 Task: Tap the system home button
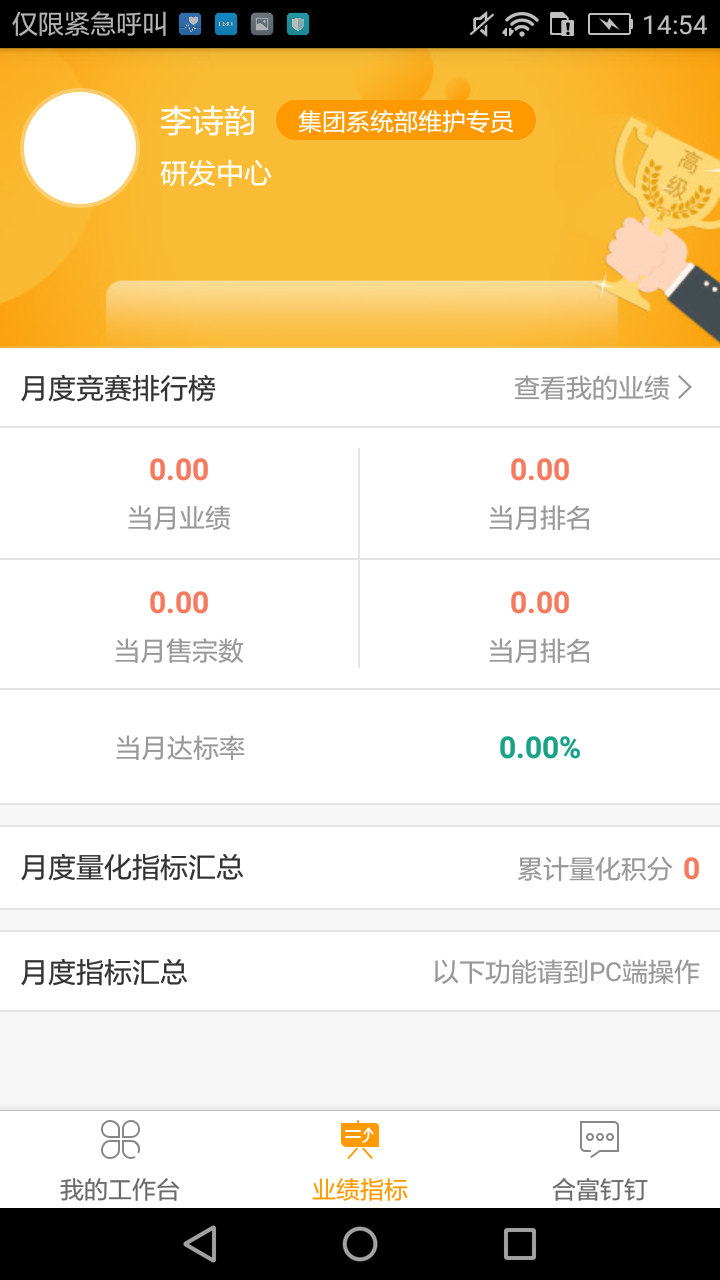pos(360,1244)
